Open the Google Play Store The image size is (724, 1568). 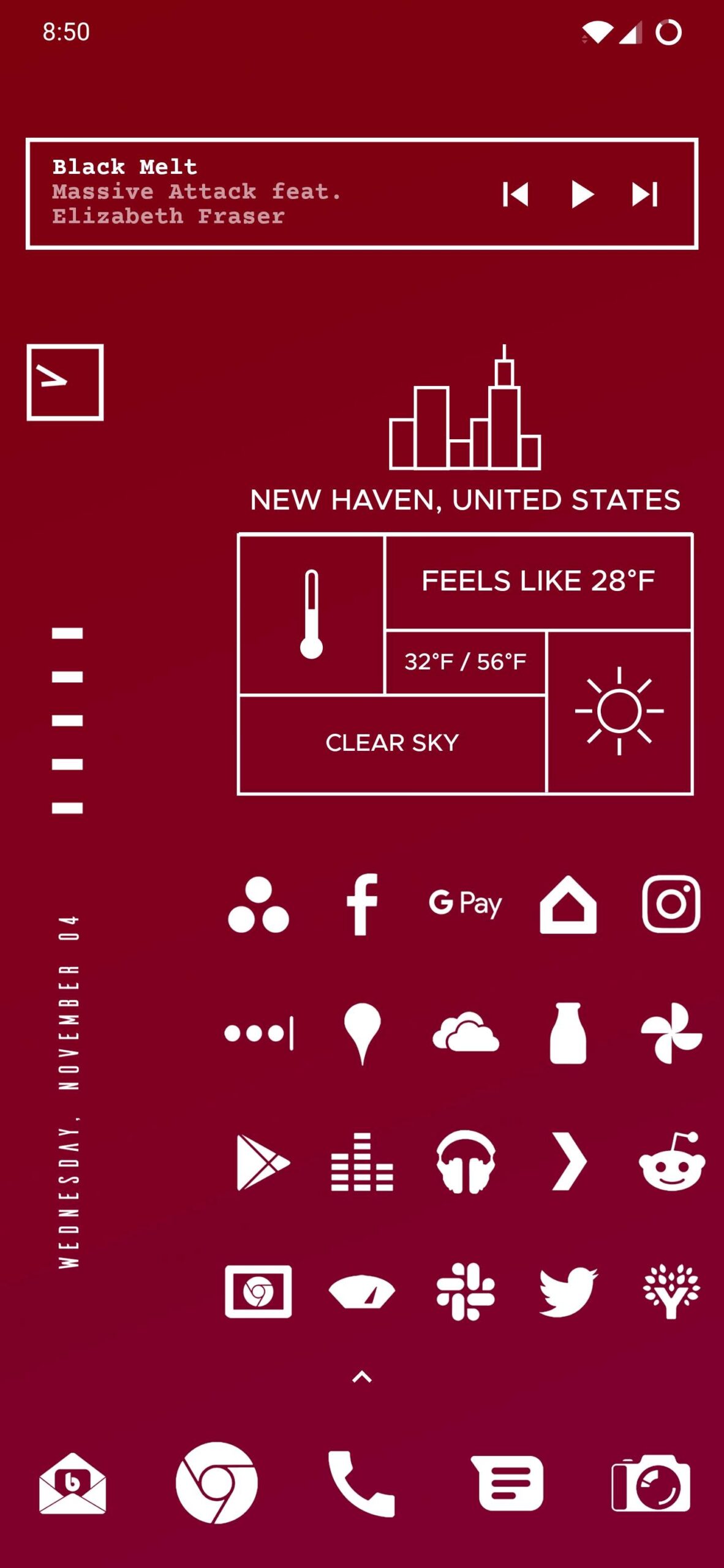click(x=261, y=1162)
